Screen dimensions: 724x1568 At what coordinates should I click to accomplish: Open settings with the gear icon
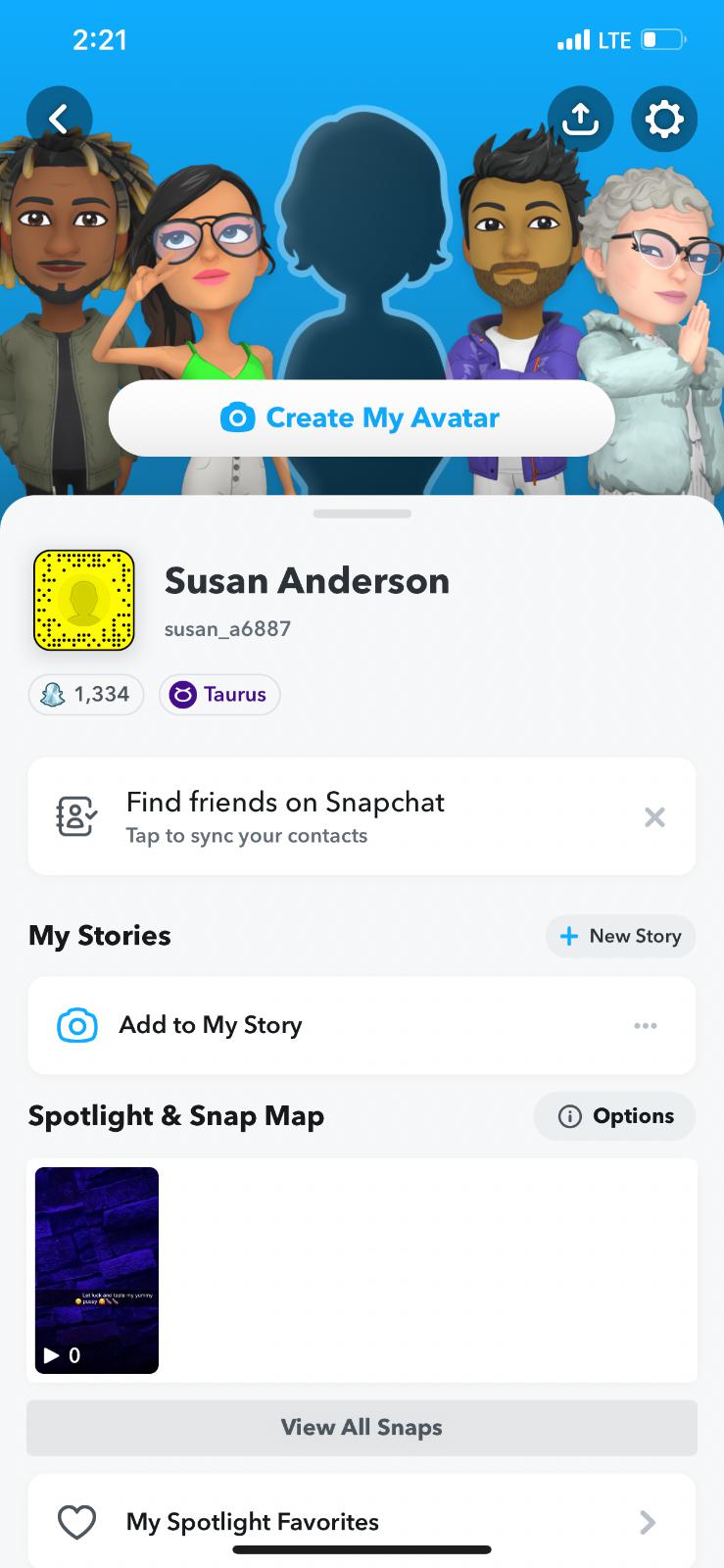(x=664, y=120)
